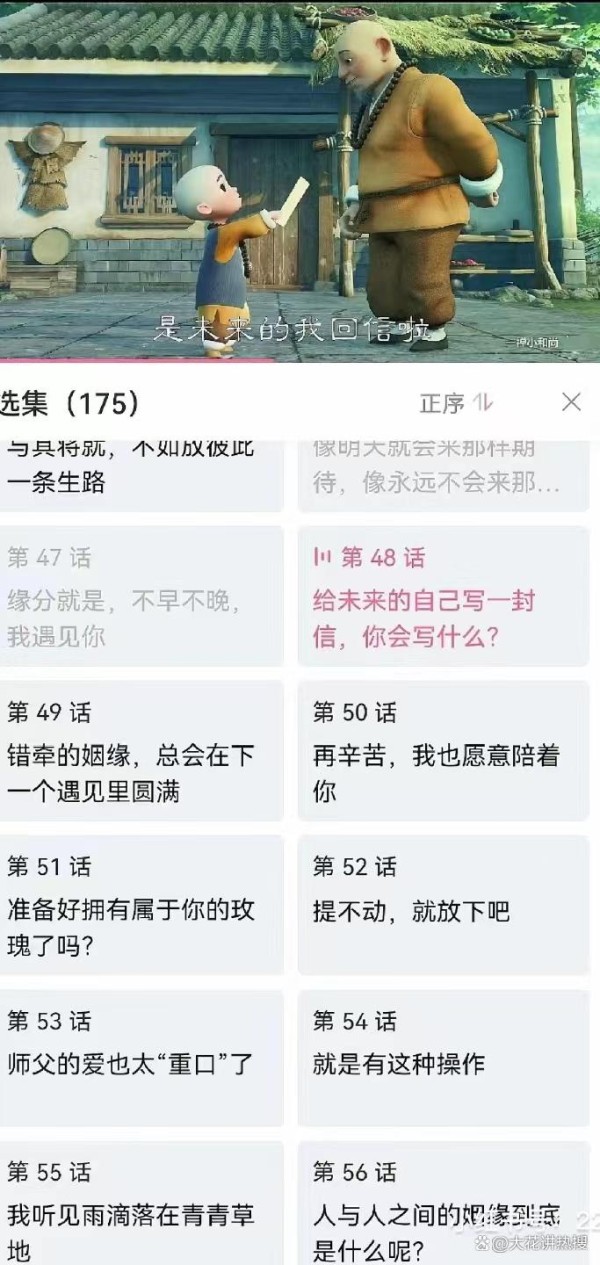
Task: Close the episode selection panel
Action: pyautogui.click(x=571, y=402)
